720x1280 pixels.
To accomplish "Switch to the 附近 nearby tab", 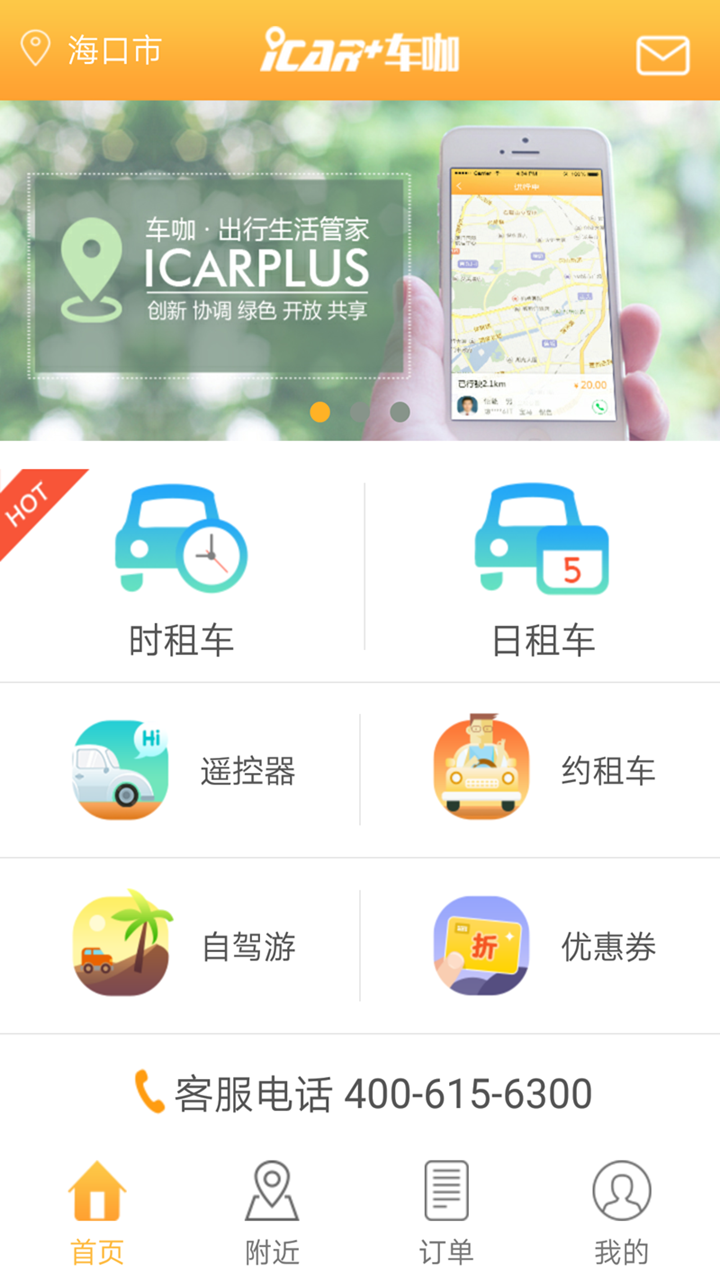I will tap(272, 1212).
